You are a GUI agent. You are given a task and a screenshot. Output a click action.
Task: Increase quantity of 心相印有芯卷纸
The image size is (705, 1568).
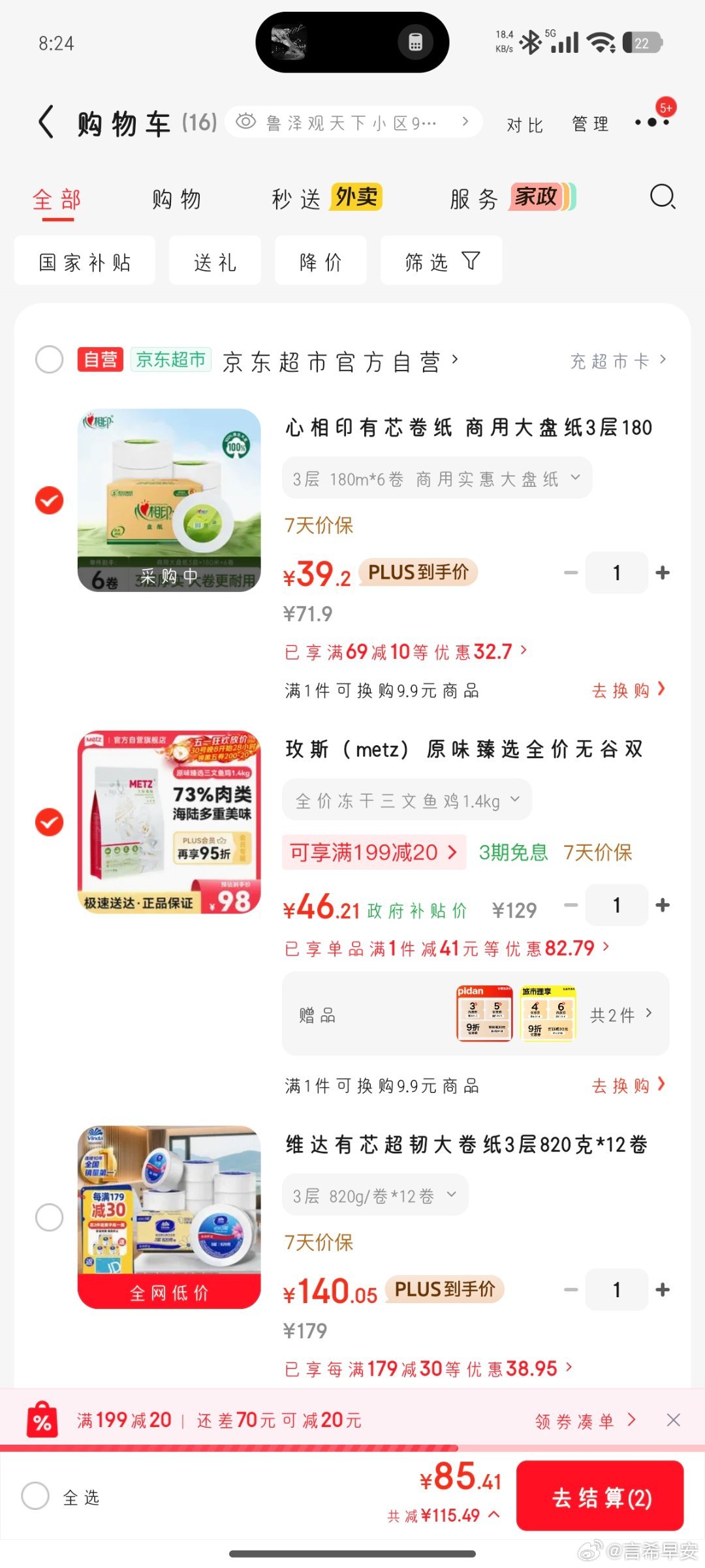tap(663, 572)
